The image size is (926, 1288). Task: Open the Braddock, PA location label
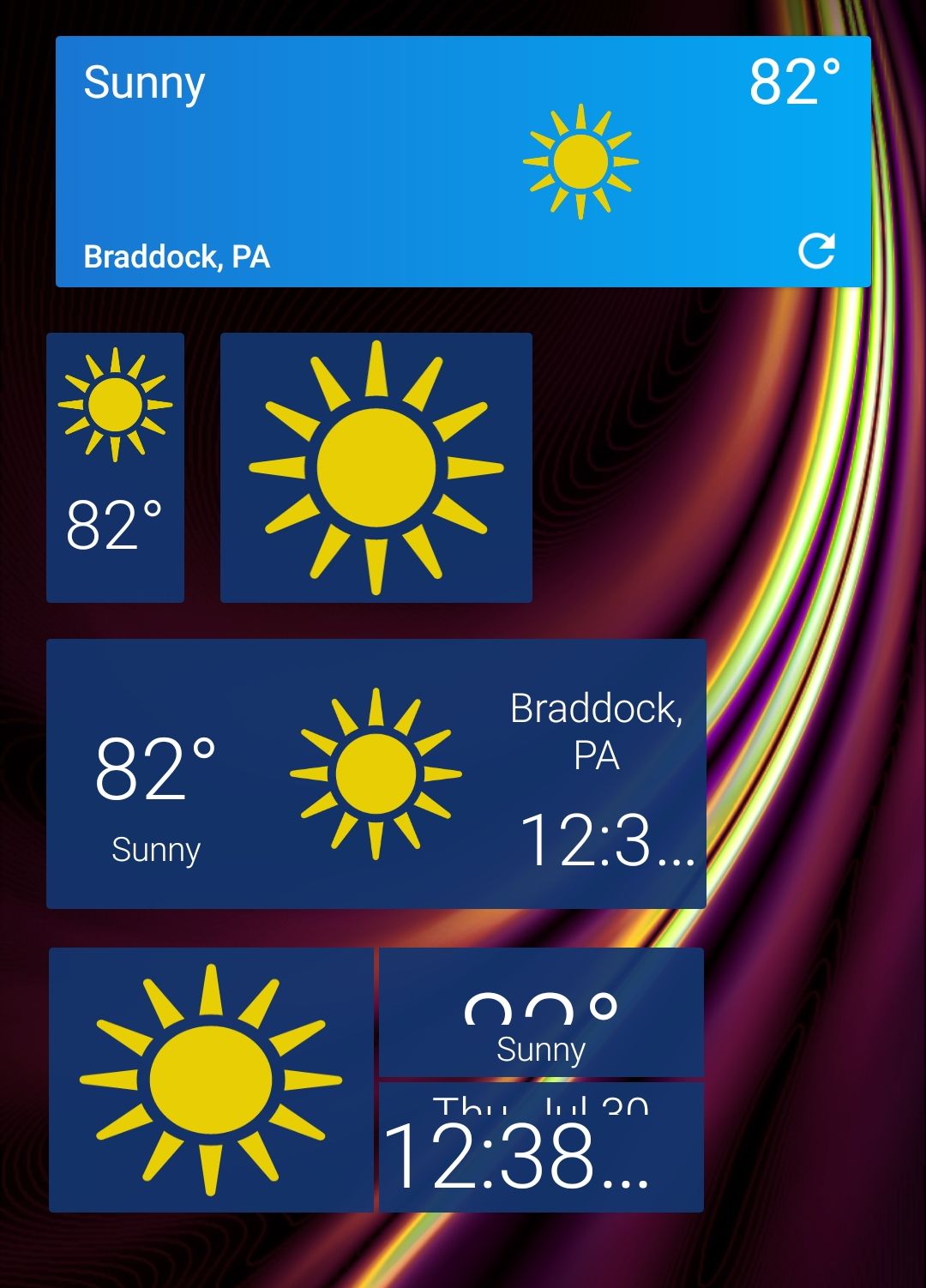coord(176,256)
